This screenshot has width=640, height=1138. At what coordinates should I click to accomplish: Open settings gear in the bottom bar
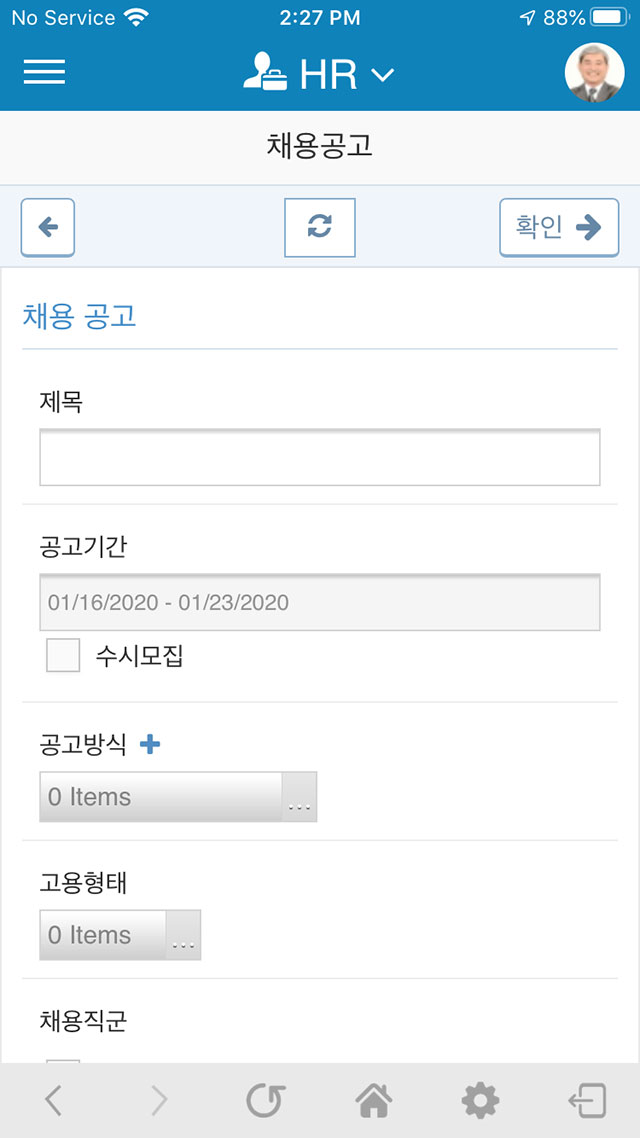coord(480,1101)
